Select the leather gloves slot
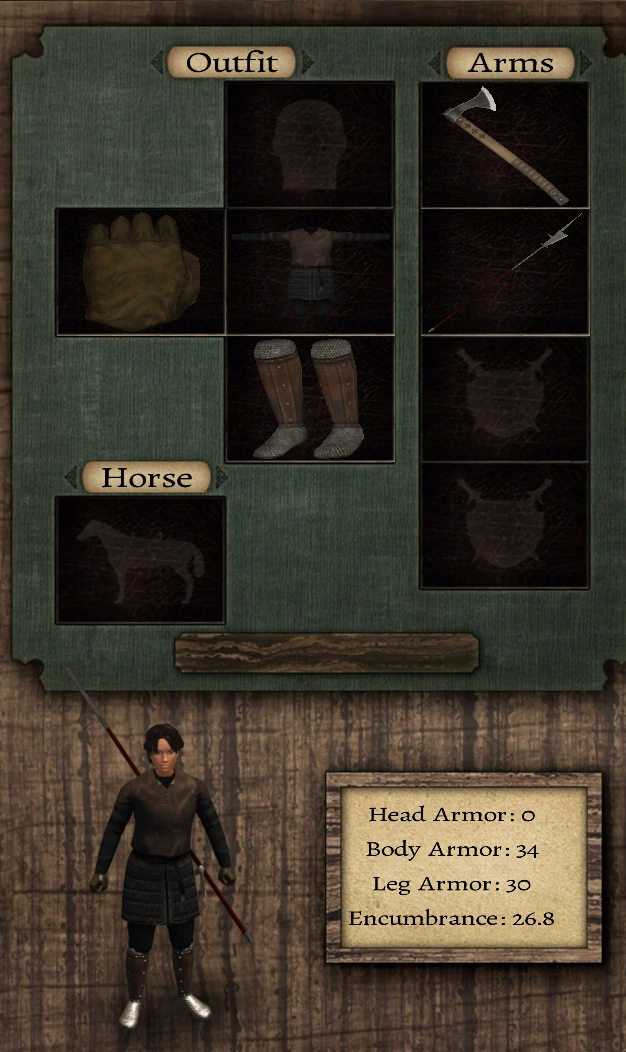 pyautogui.click(x=140, y=271)
